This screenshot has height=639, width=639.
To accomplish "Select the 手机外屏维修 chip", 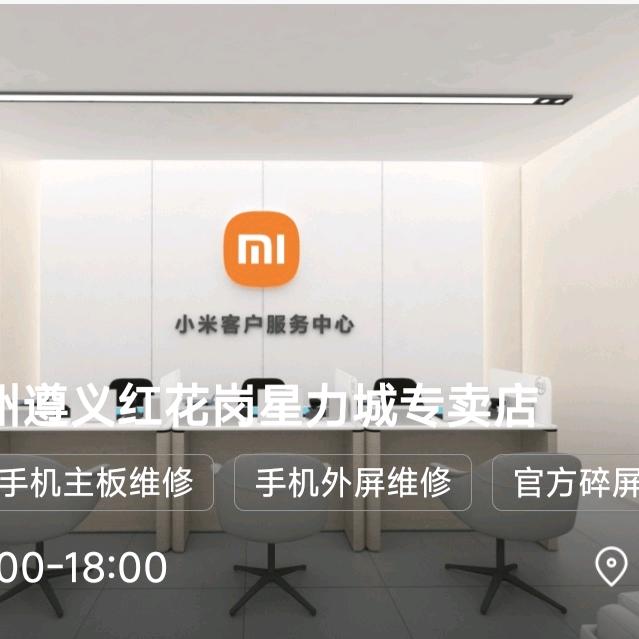I will (353, 483).
